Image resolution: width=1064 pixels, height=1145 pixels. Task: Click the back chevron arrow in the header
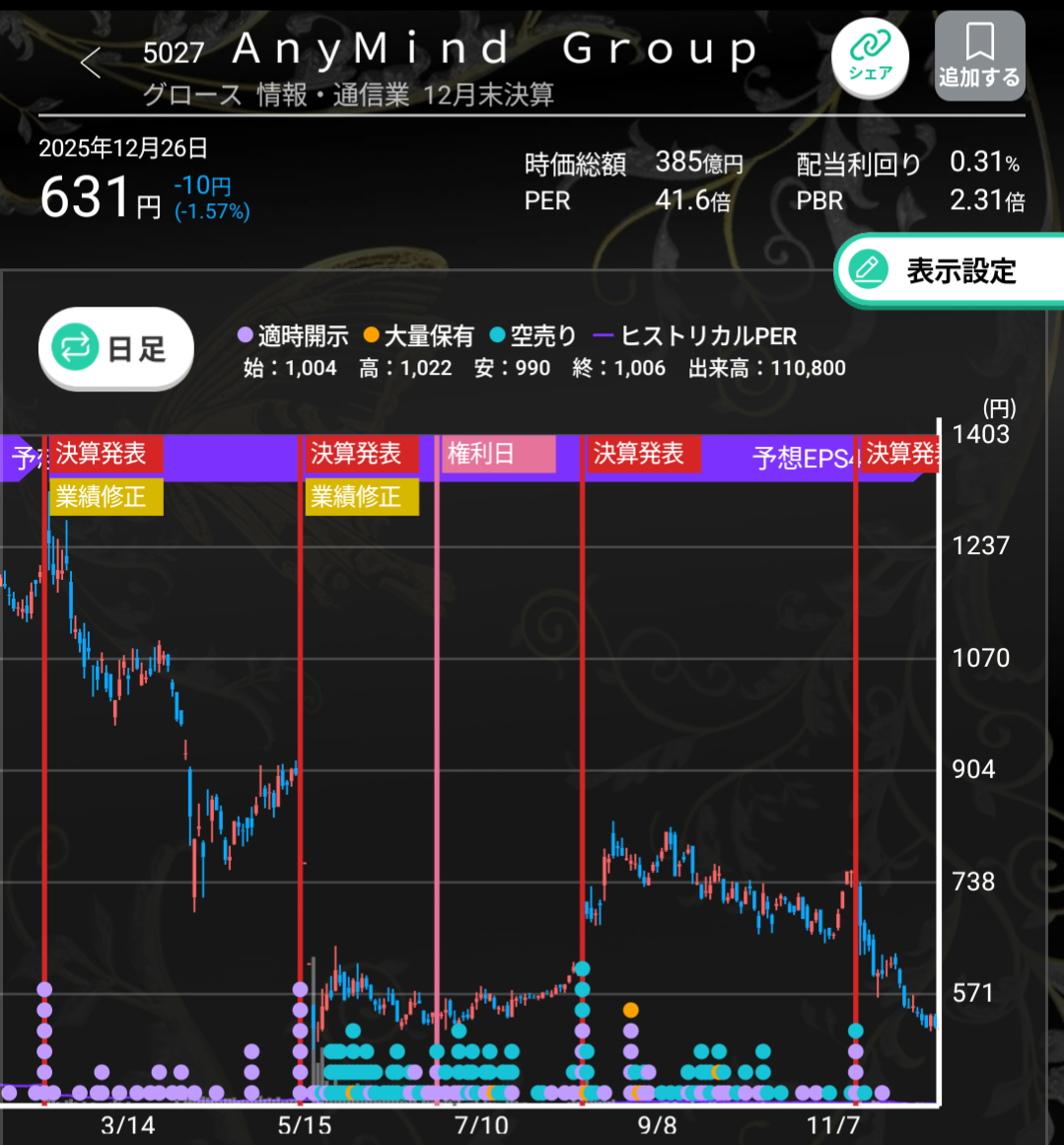pos(90,61)
